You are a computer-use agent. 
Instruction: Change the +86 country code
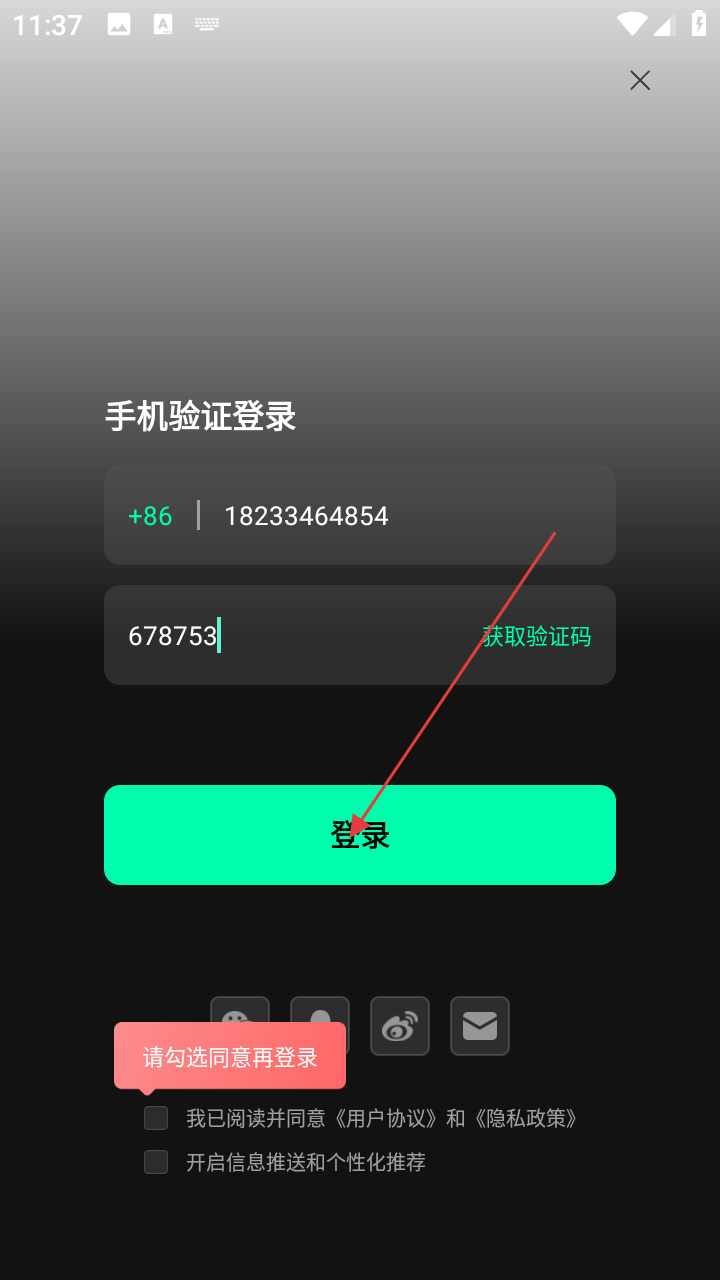[x=150, y=516]
